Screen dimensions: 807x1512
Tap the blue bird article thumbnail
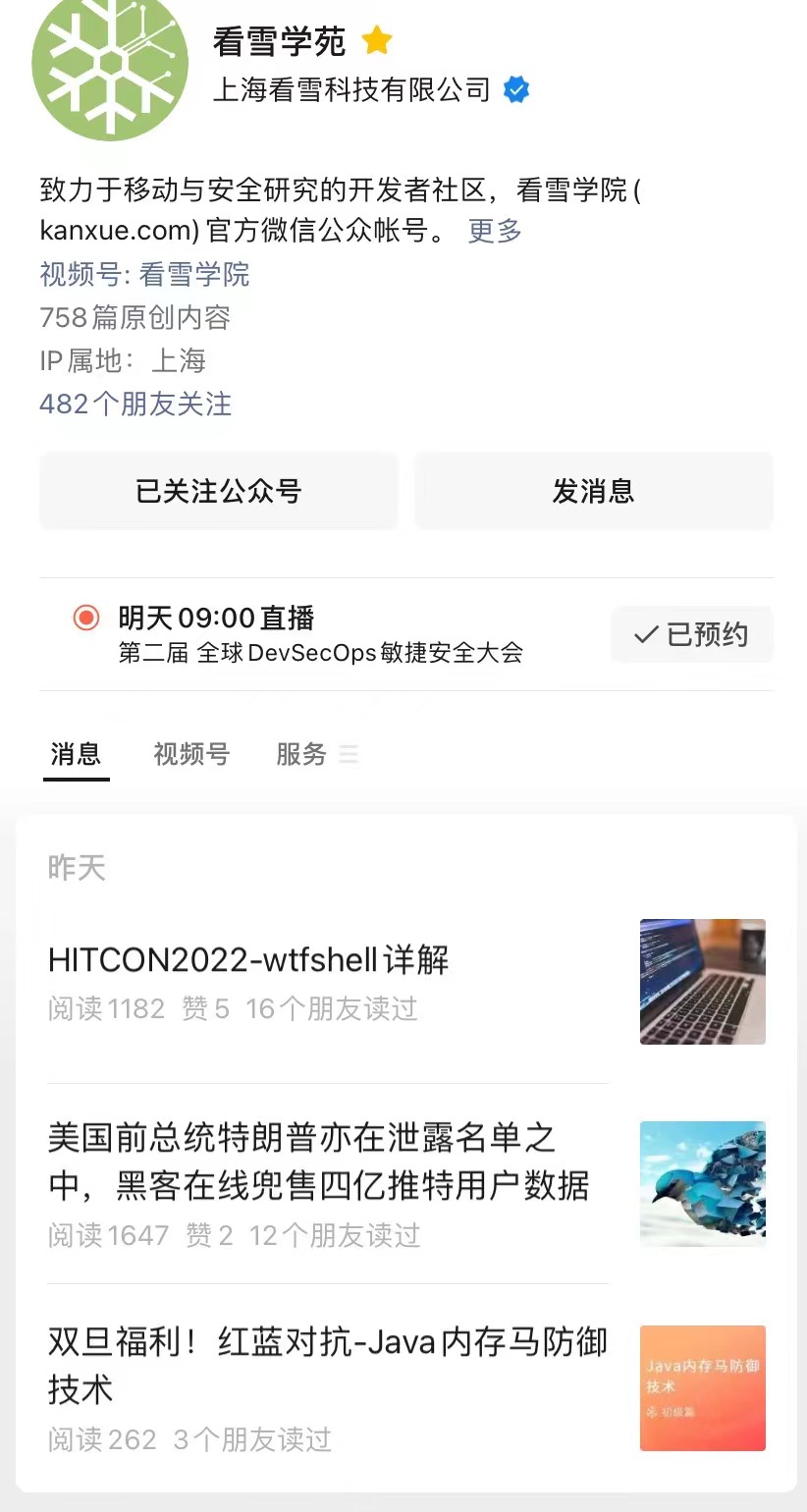point(702,1184)
